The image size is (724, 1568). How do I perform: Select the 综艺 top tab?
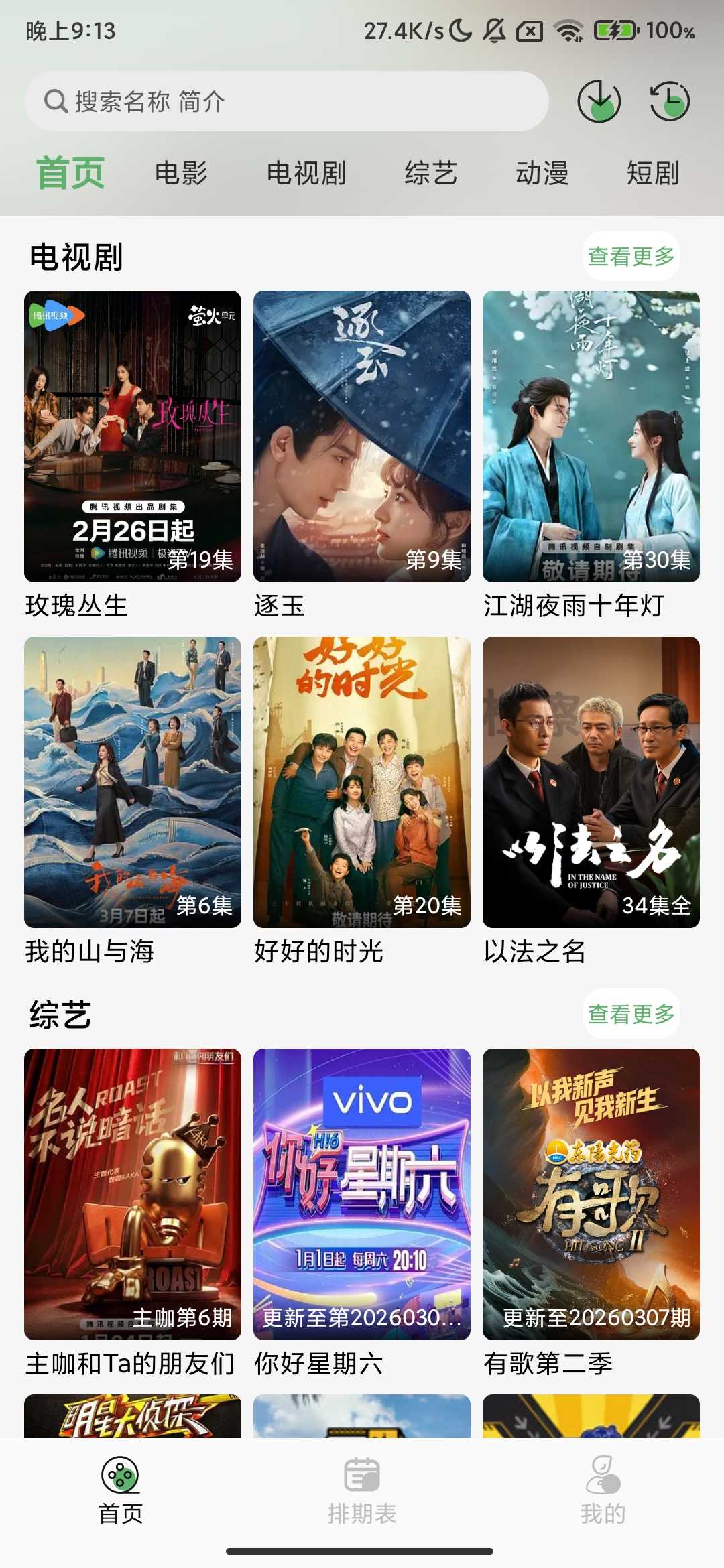(431, 173)
